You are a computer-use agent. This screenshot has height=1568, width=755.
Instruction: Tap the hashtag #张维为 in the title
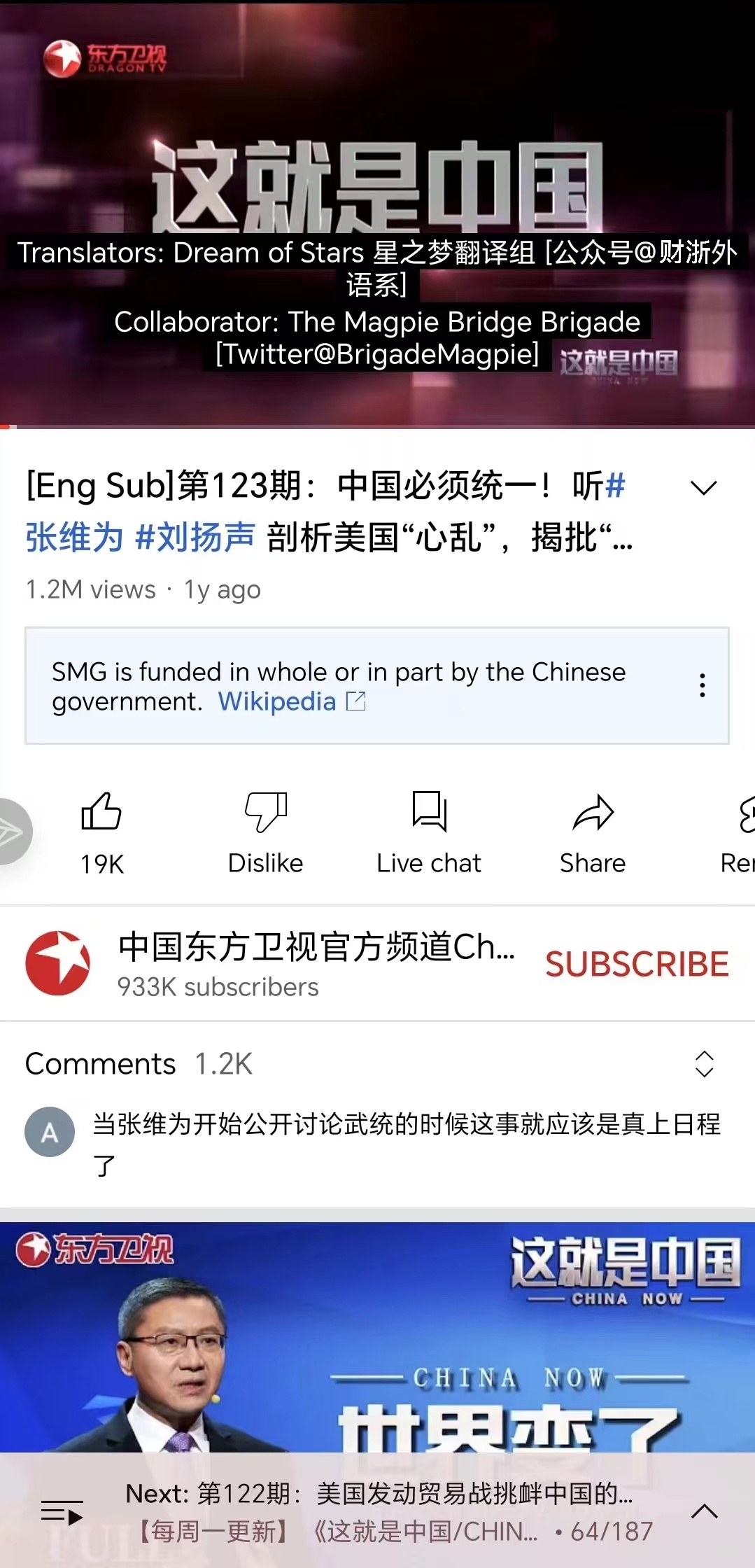74,538
